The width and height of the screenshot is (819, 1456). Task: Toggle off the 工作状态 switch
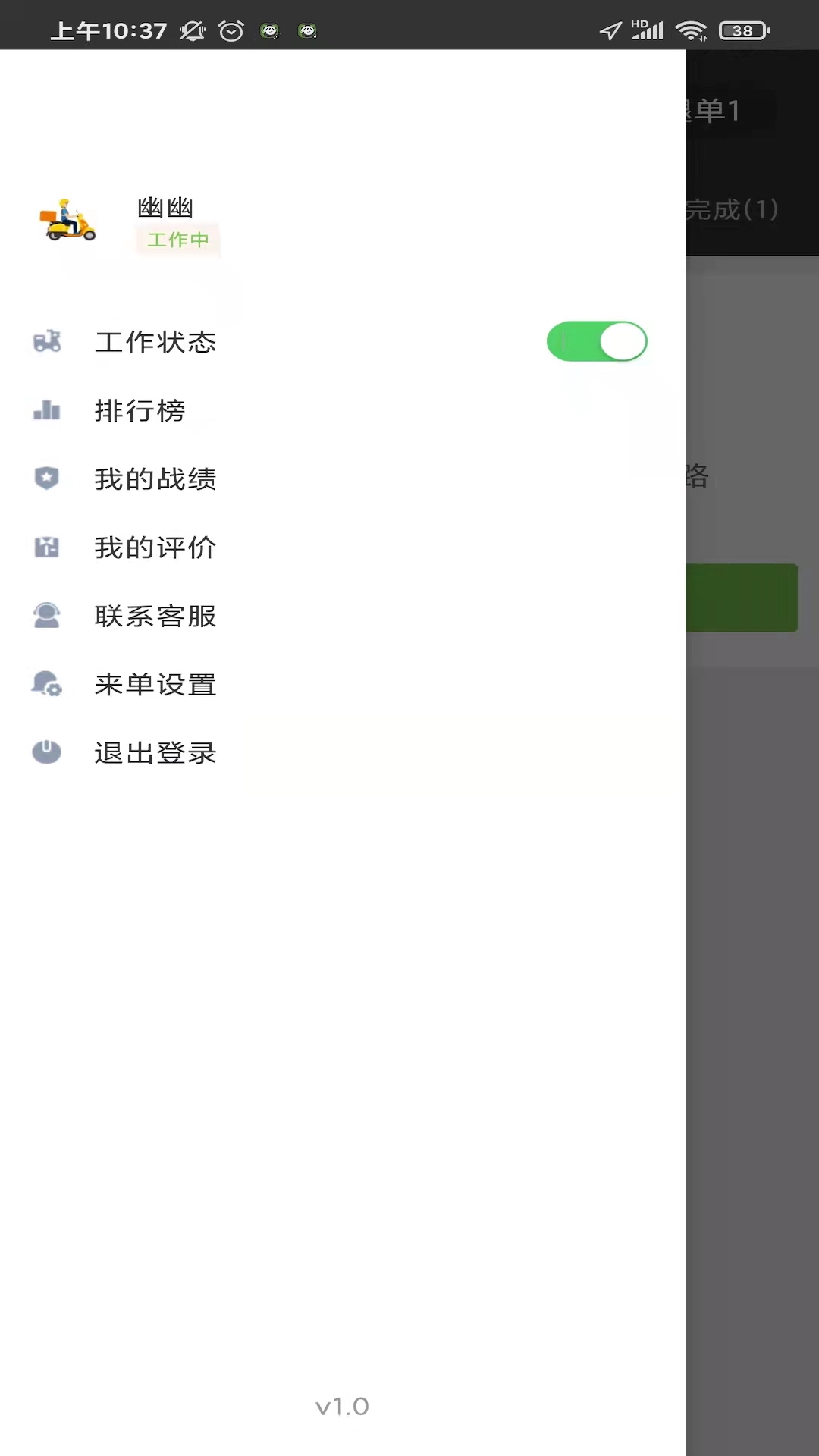597,341
